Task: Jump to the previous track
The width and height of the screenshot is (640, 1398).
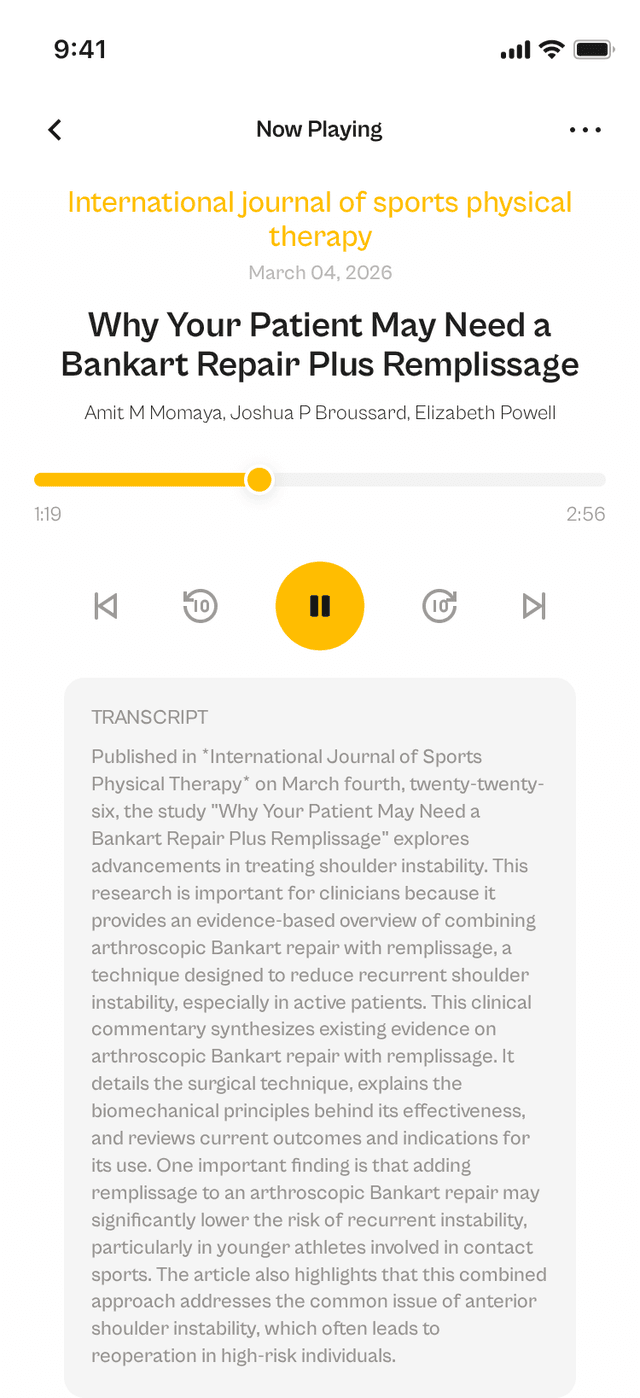Action: [x=106, y=606]
